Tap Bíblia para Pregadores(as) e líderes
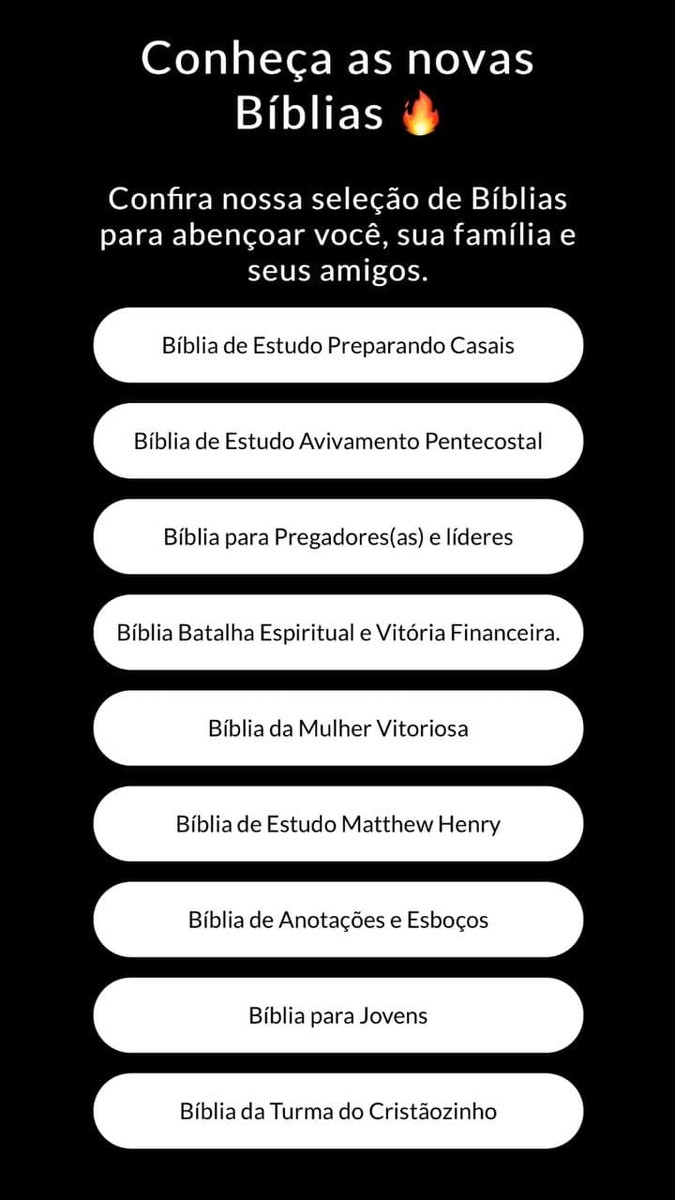 point(338,537)
